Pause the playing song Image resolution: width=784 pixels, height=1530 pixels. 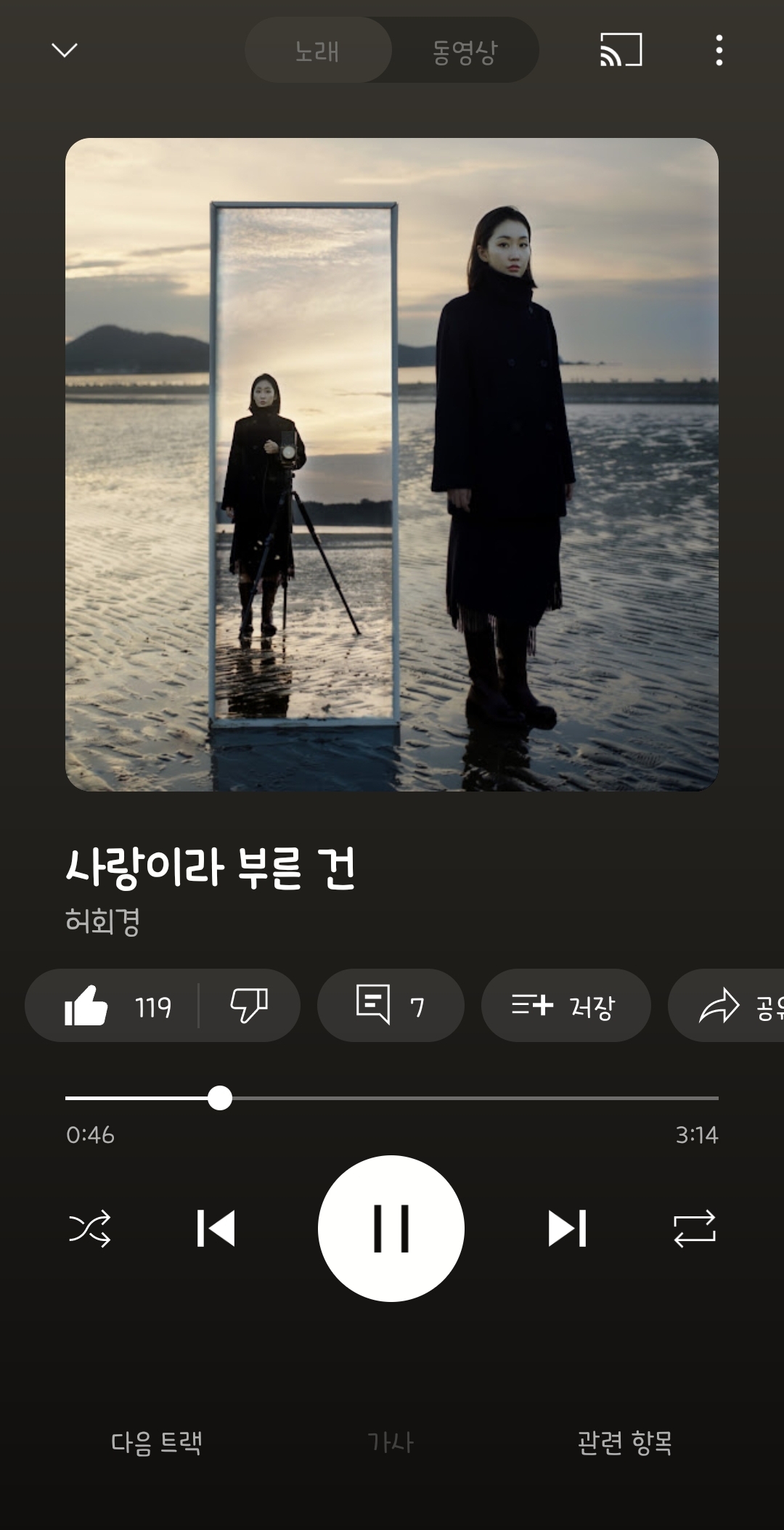[391, 1229]
